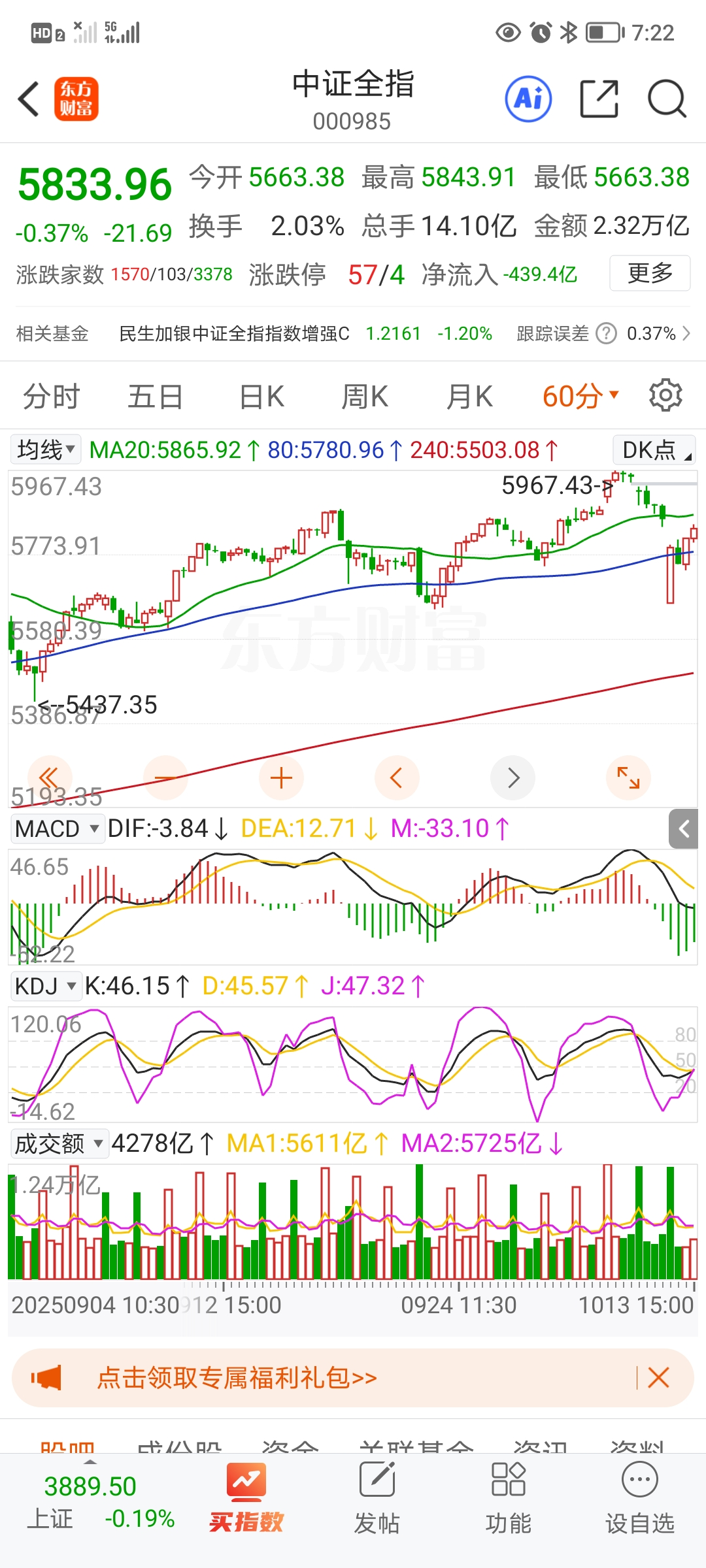
Task: Tap 更多 for more quote details
Action: click(650, 273)
